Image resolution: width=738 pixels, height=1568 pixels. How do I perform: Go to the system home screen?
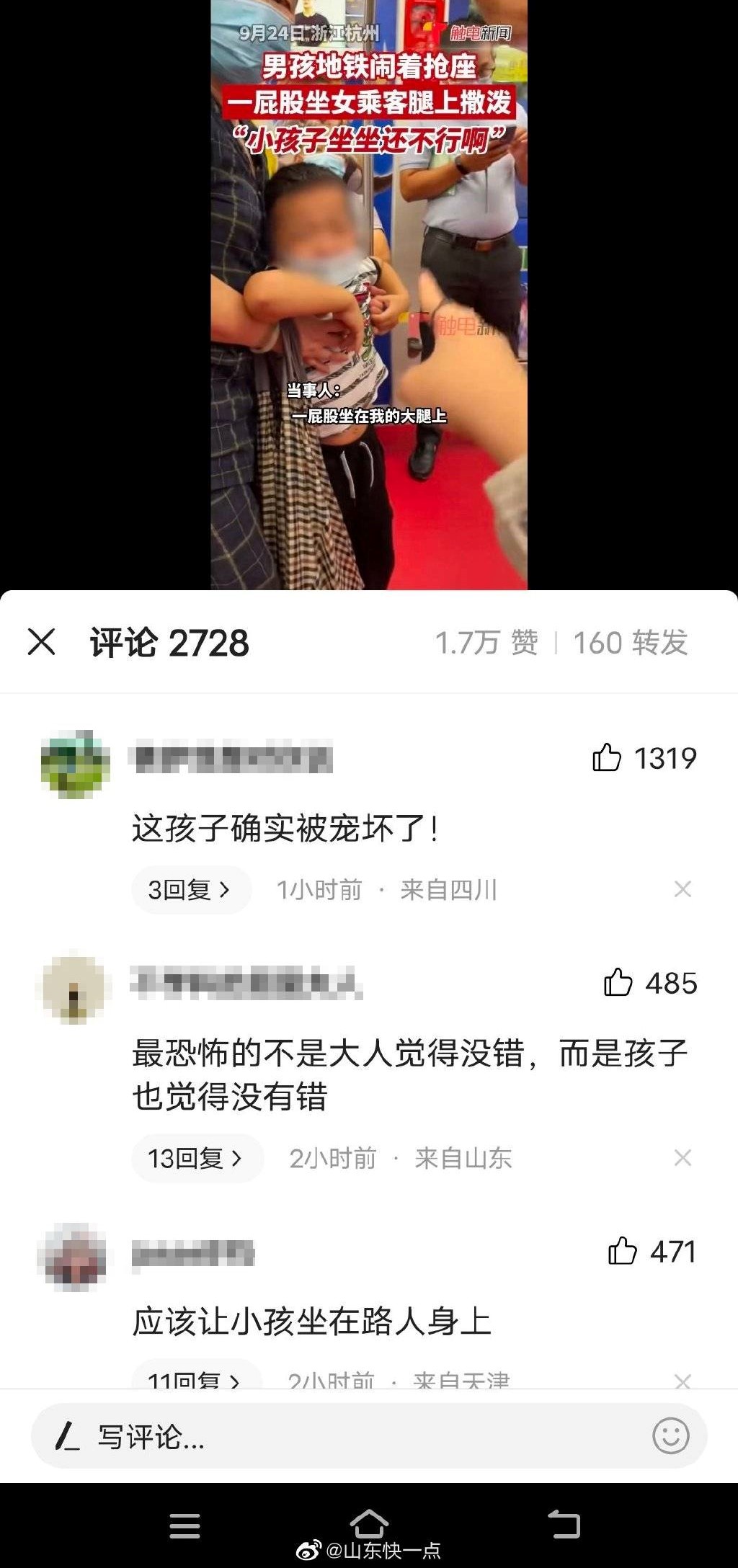pos(369,1524)
